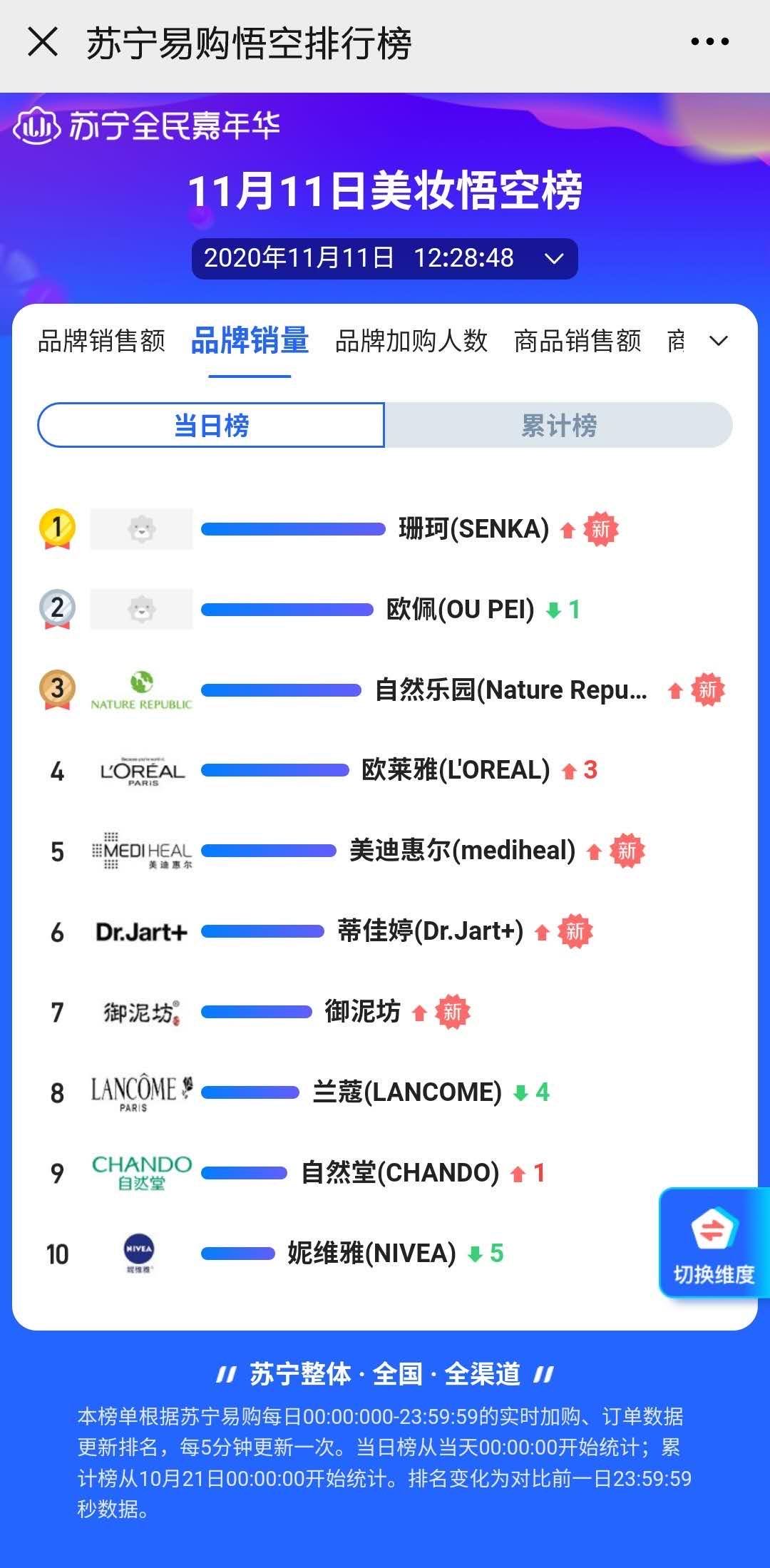This screenshot has height=1568, width=770.
Task: Switch to the 商品销售额 tab
Action: [x=577, y=341]
